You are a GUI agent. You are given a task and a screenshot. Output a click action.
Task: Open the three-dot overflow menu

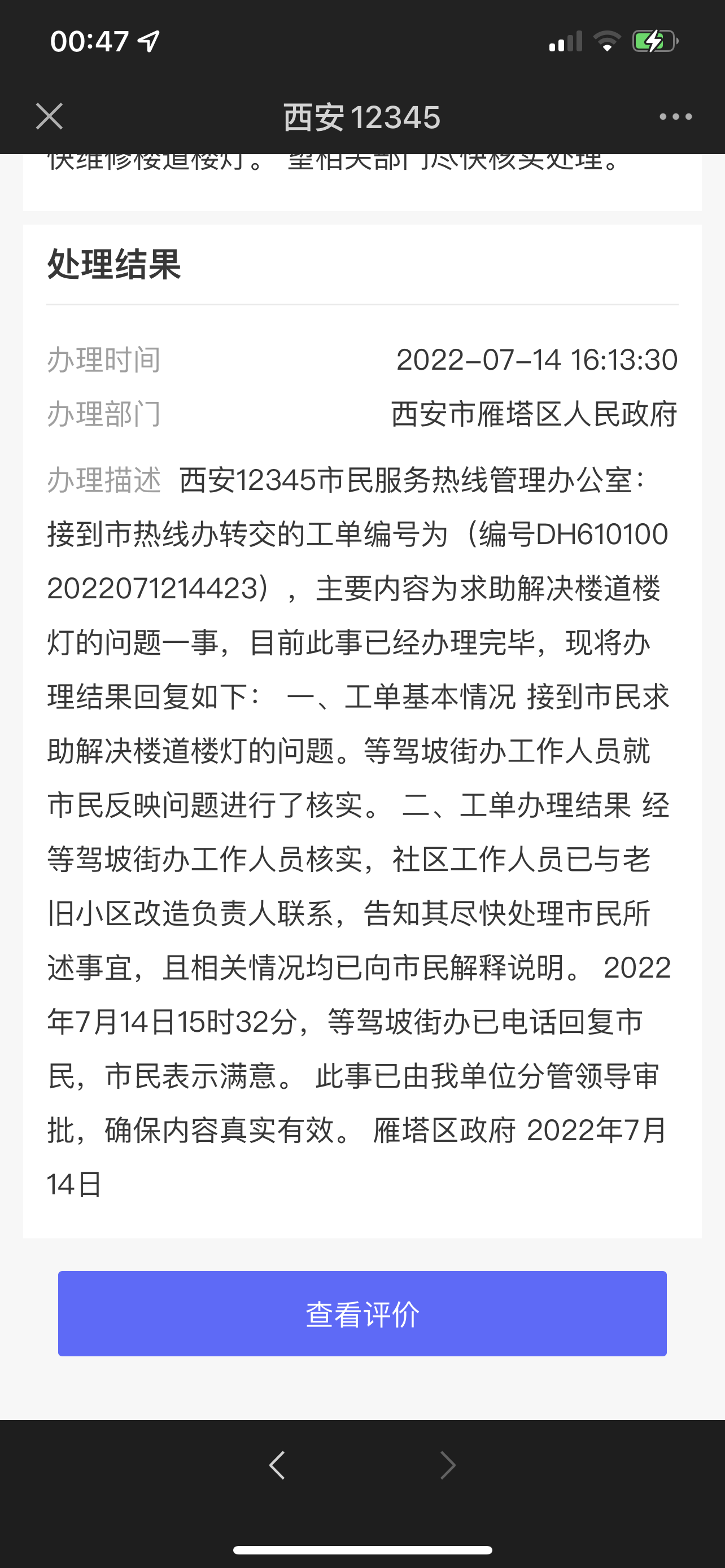pos(675,116)
